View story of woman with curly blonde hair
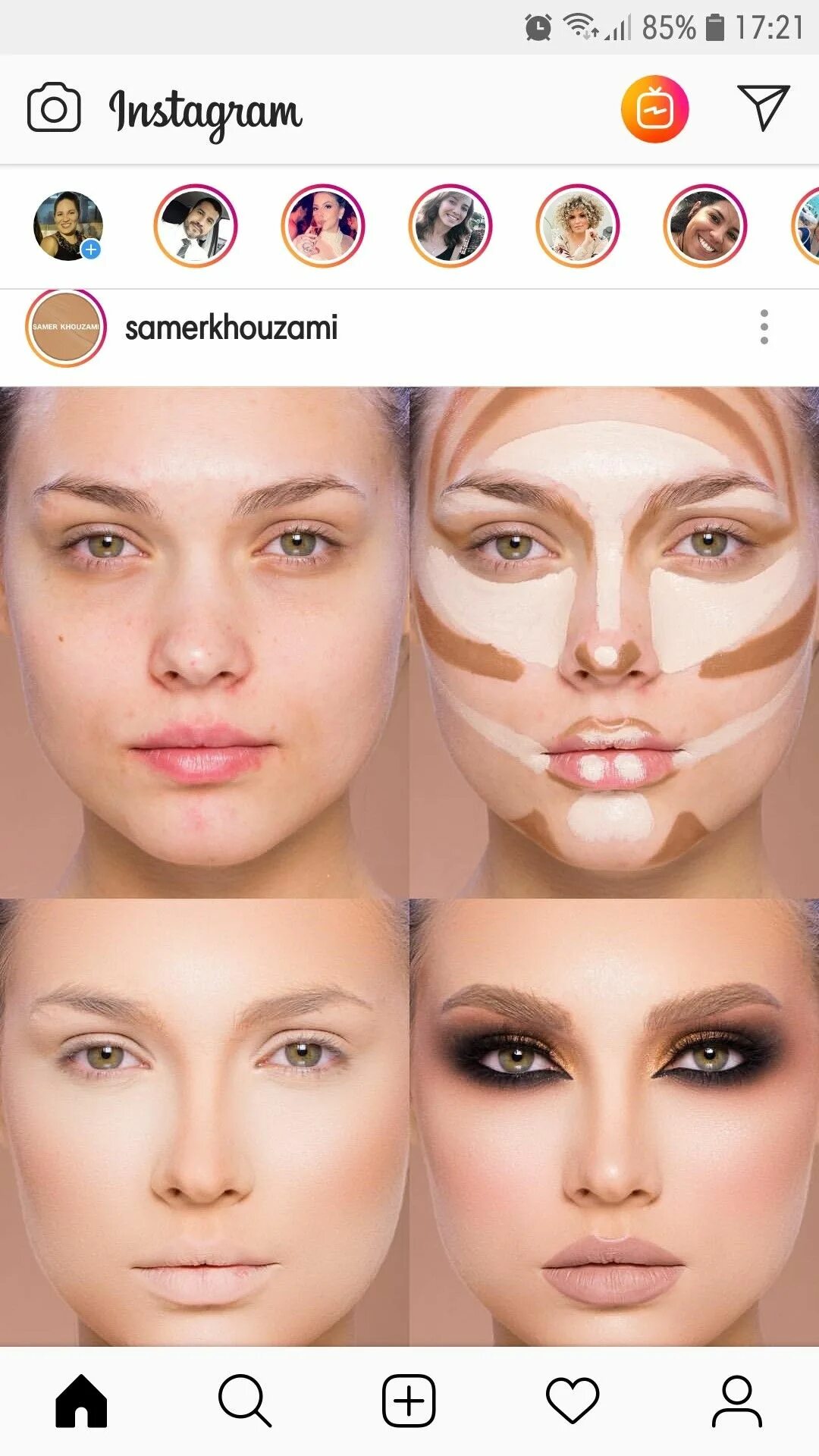This screenshot has width=819, height=1456. coord(578,226)
